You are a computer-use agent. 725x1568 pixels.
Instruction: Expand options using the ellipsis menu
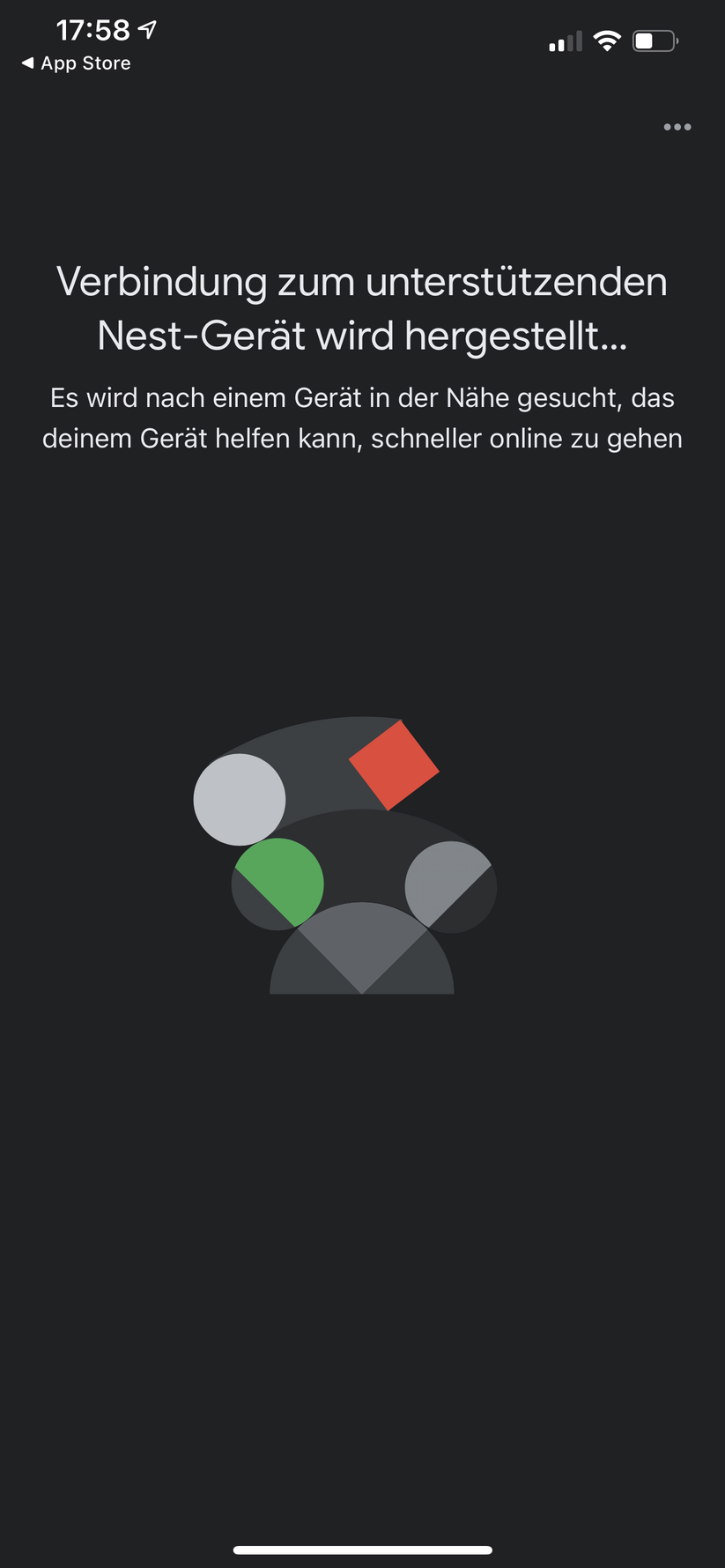(677, 127)
